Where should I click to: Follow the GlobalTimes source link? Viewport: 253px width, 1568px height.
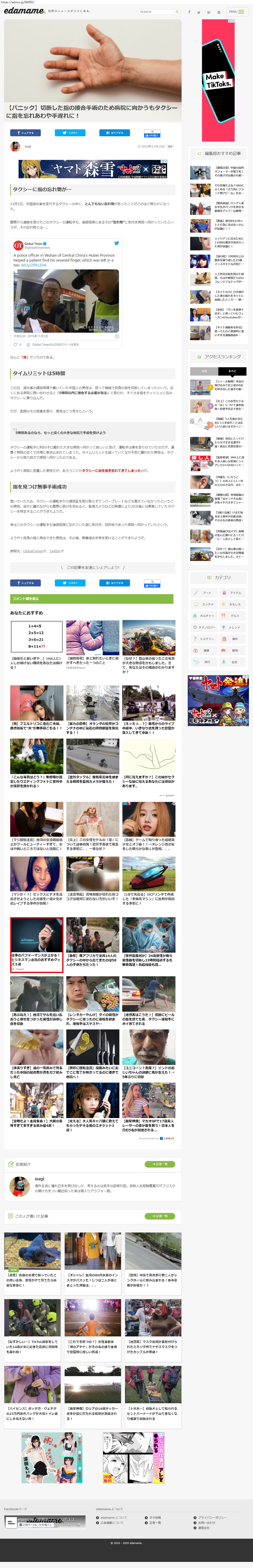(33, 551)
